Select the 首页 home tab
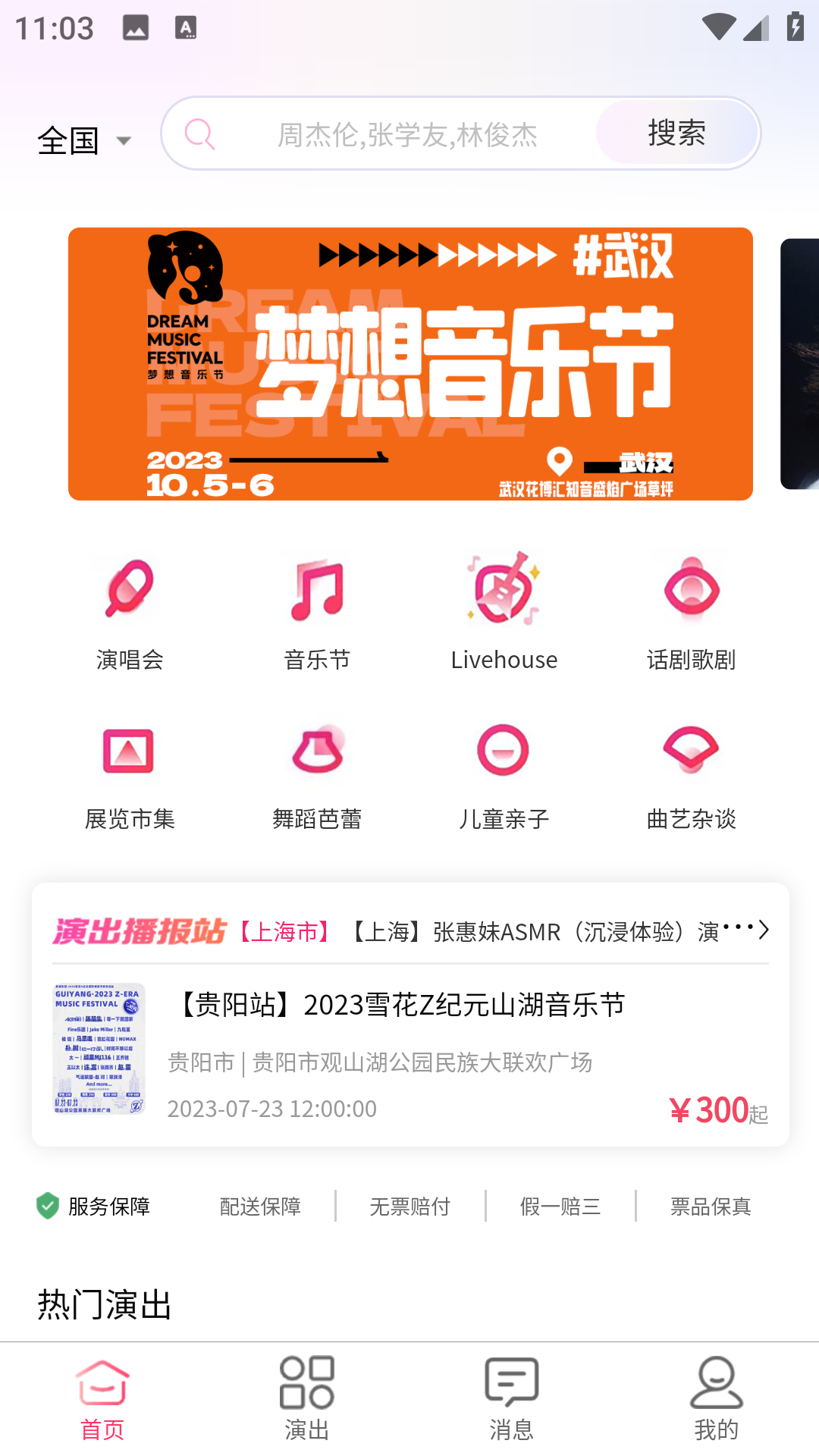This screenshot has width=819, height=1456. 102,1398
